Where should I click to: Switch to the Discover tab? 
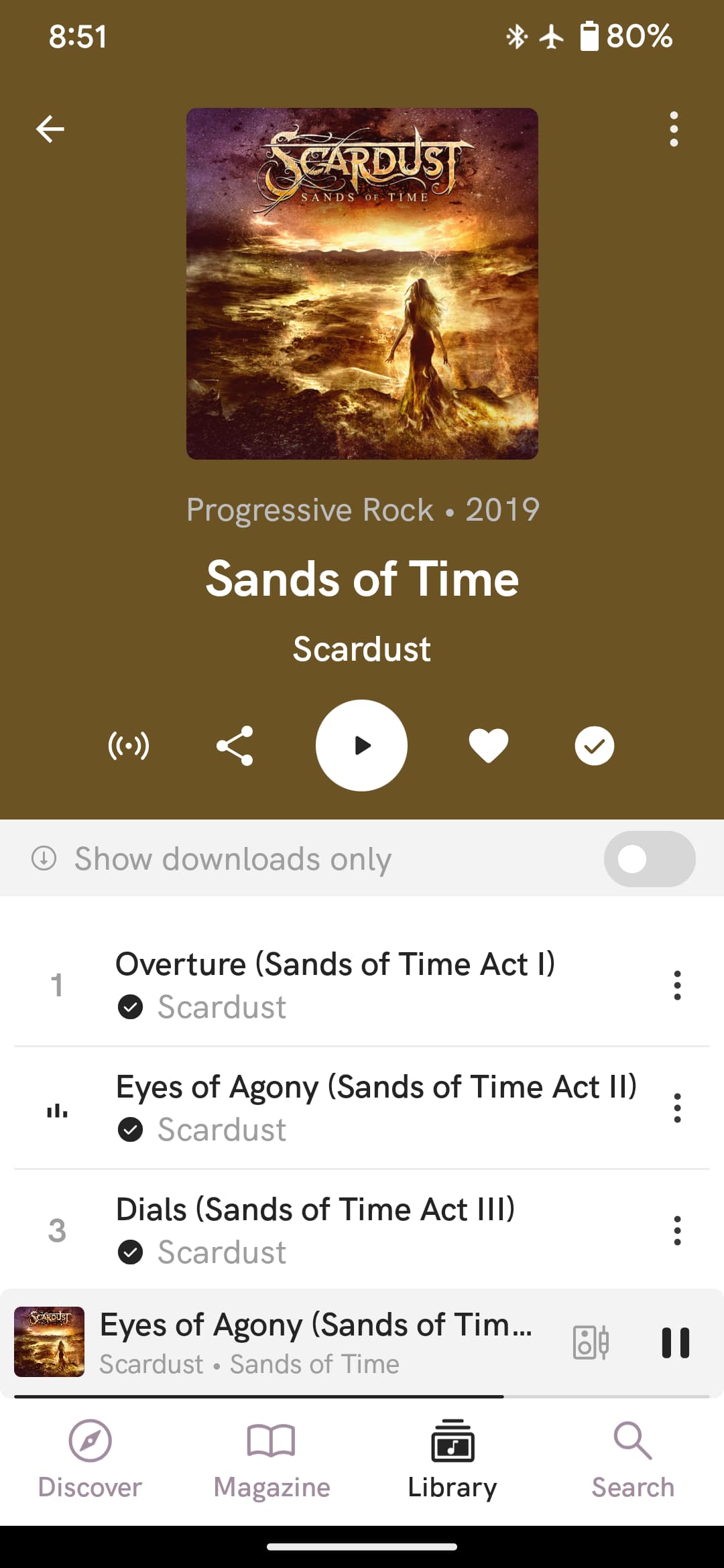pyautogui.click(x=90, y=1459)
